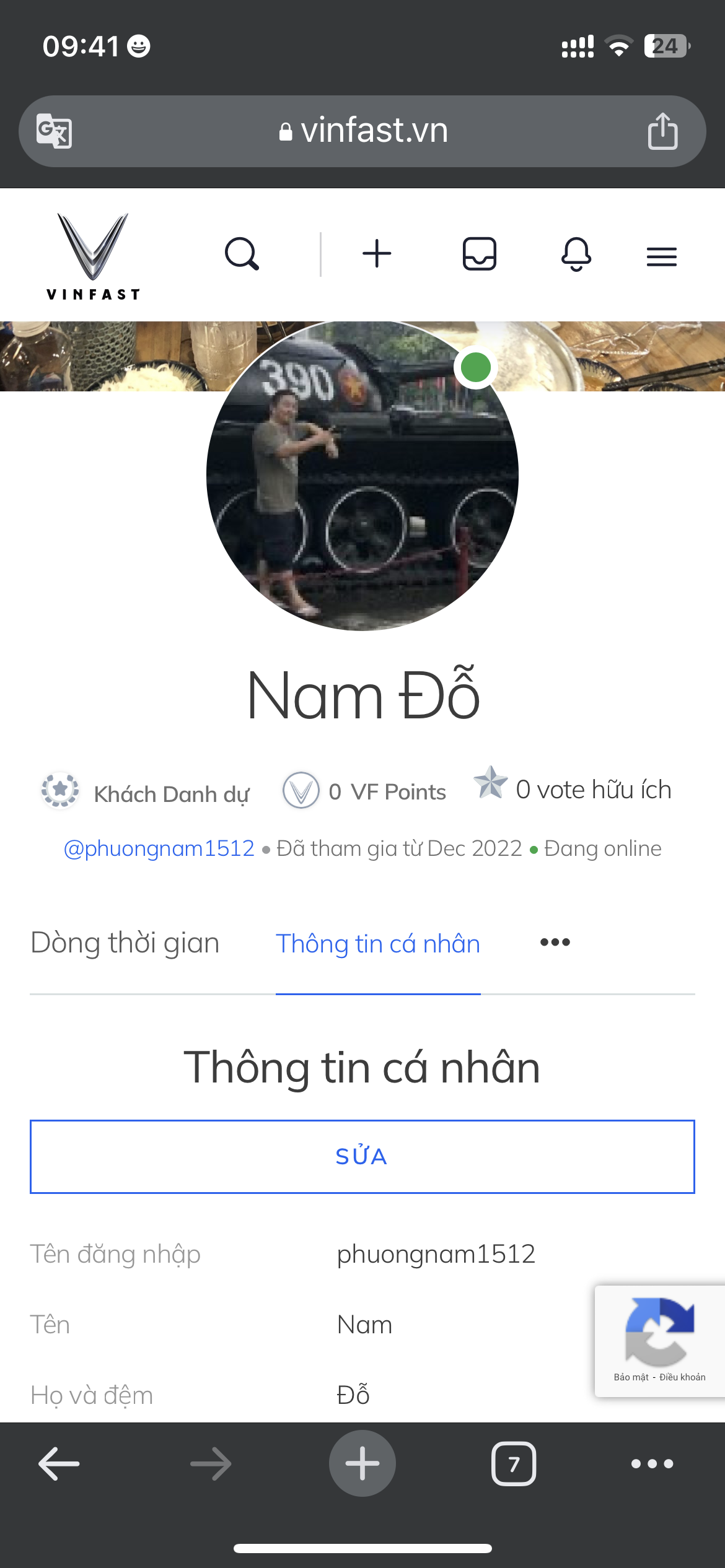
Task: Show the 7 open browser tabs
Action: pos(514,1464)
